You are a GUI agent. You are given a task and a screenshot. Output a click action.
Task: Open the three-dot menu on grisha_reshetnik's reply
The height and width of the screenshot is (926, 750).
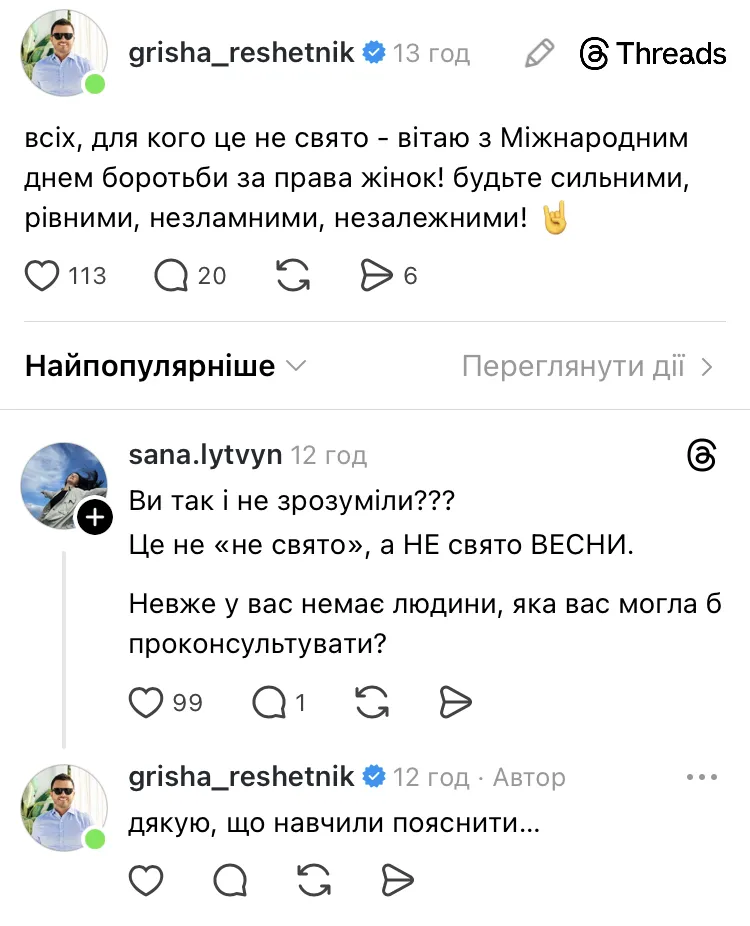click(701, 777)
